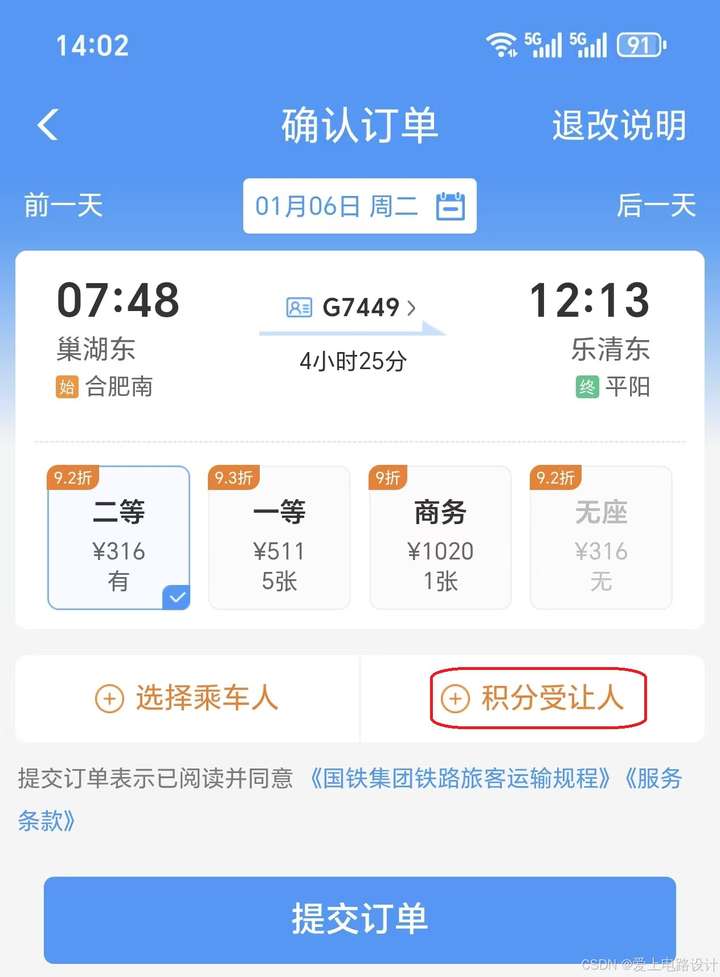Switch to 后一天 next day
This screenshot has width=720, height=977.
point(656,205)
